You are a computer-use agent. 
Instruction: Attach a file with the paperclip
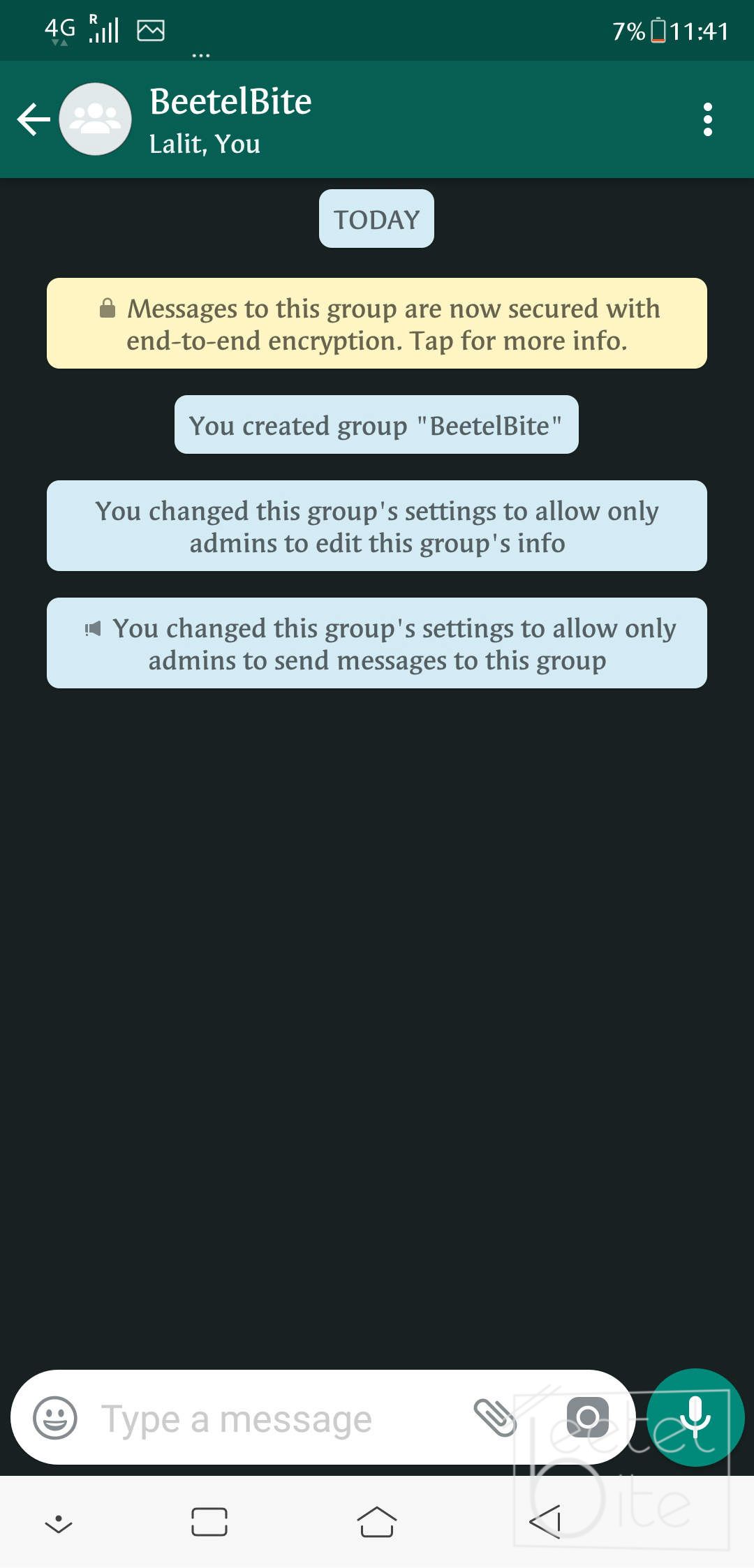coord(494,1418)
